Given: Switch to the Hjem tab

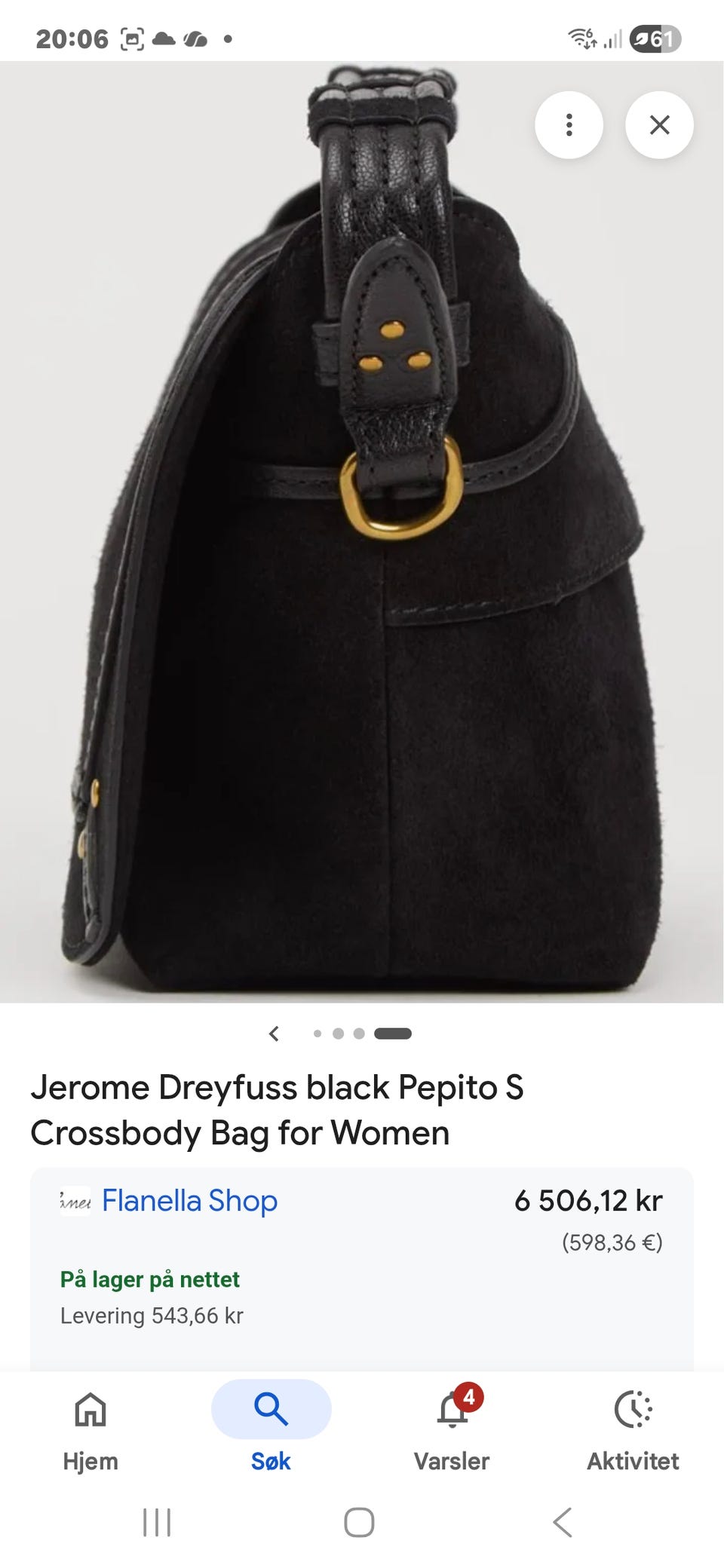Looking at the screenshot, I should (90, 1431).
